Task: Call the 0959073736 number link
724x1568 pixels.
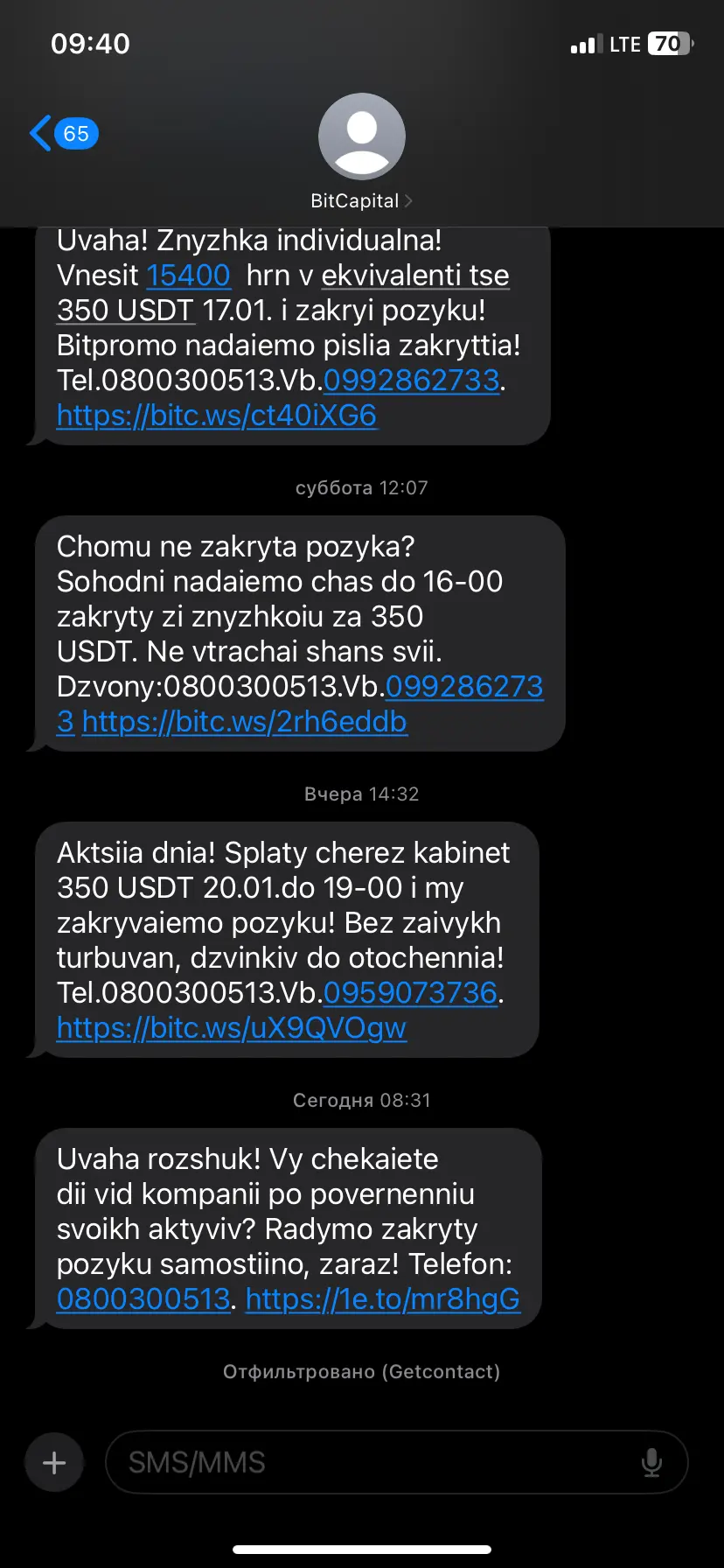Action: [x=410, y=993]
